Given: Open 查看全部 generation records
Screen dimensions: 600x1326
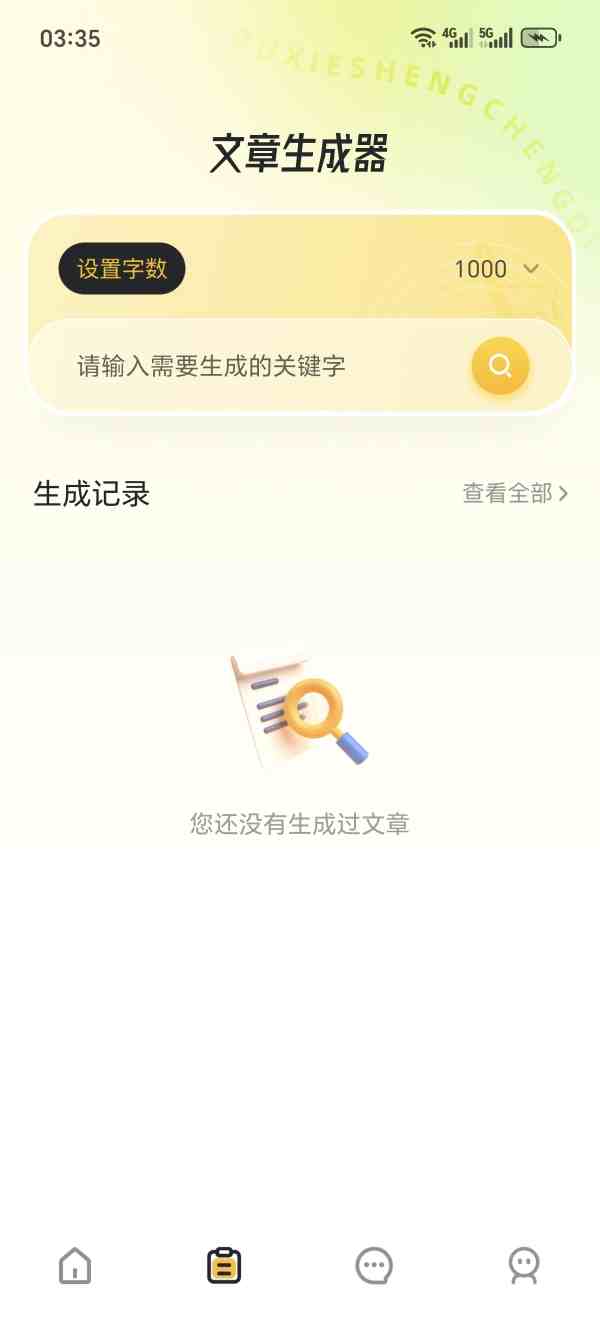Looking at the screenshot, I should pyautogui.click(x=514, y=493).
